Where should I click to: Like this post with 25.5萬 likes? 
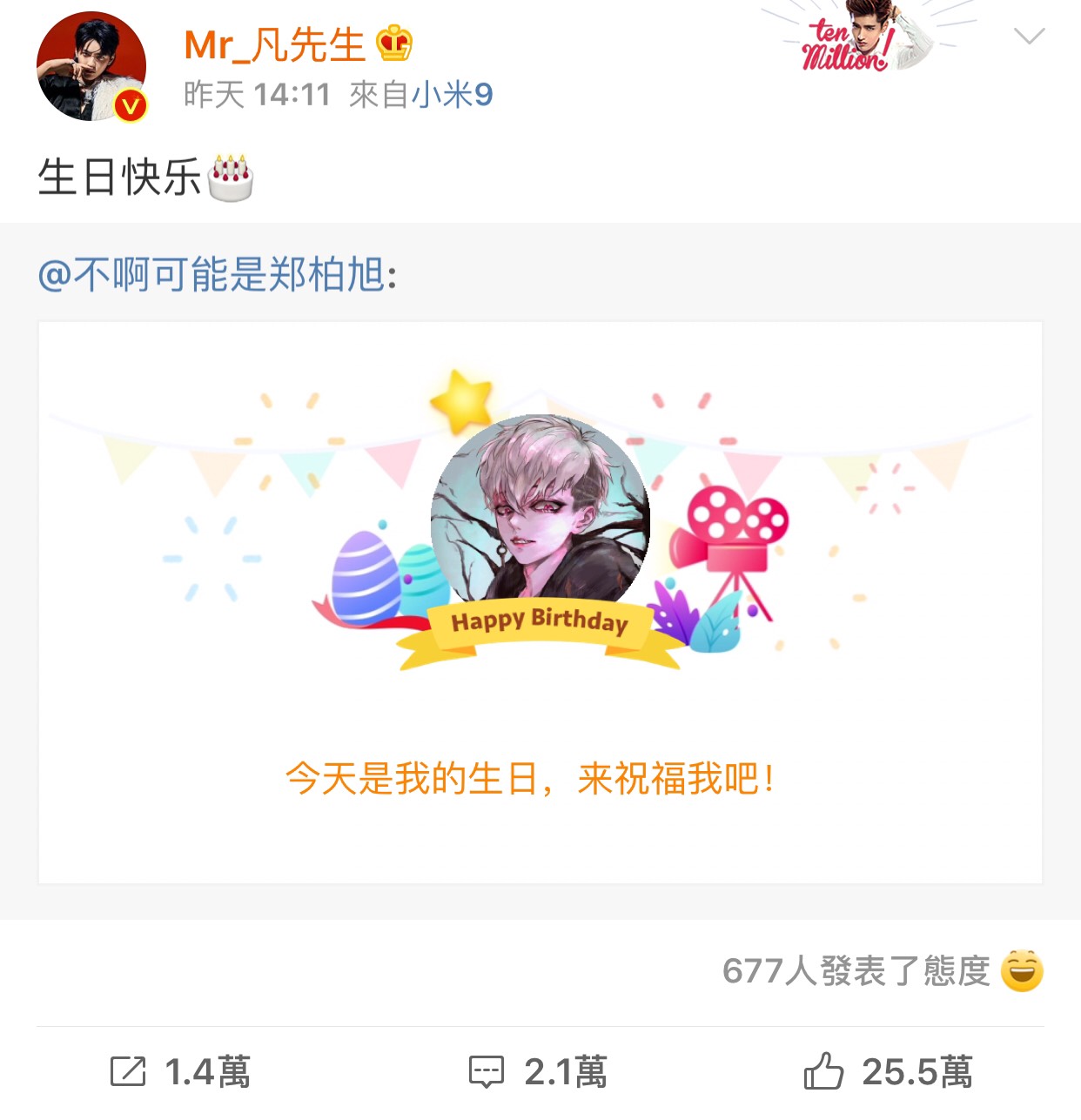click(887, 1071)
